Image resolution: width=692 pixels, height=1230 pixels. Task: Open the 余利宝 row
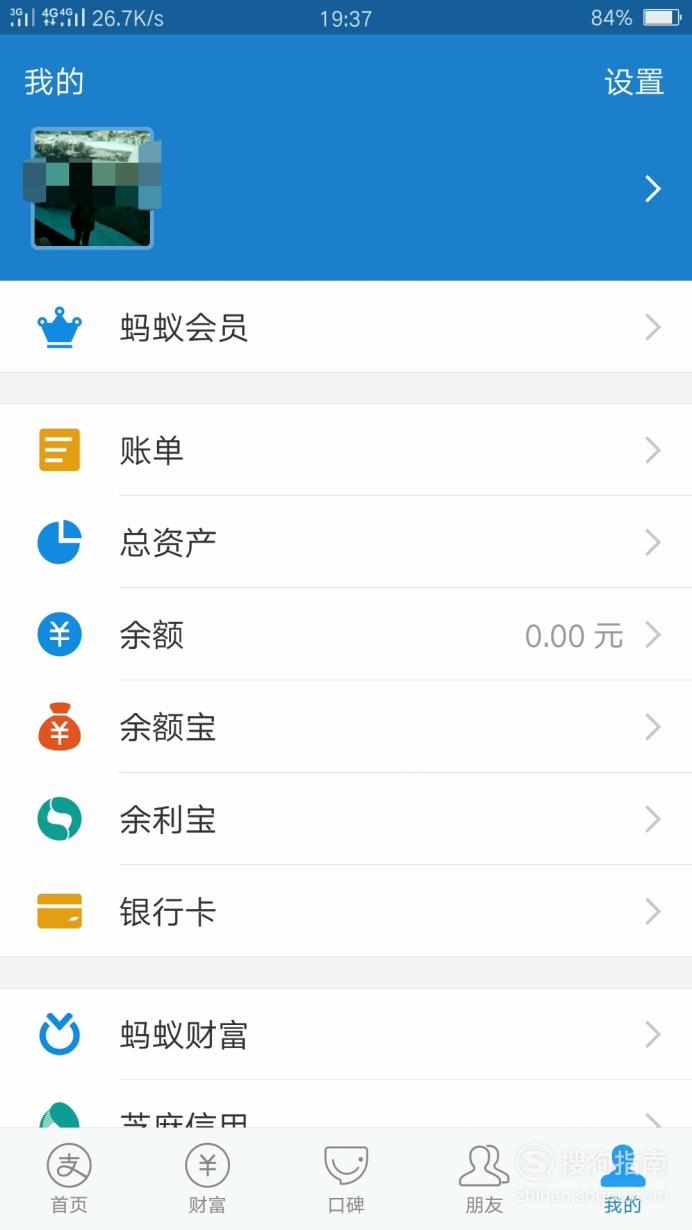[346, 819]
